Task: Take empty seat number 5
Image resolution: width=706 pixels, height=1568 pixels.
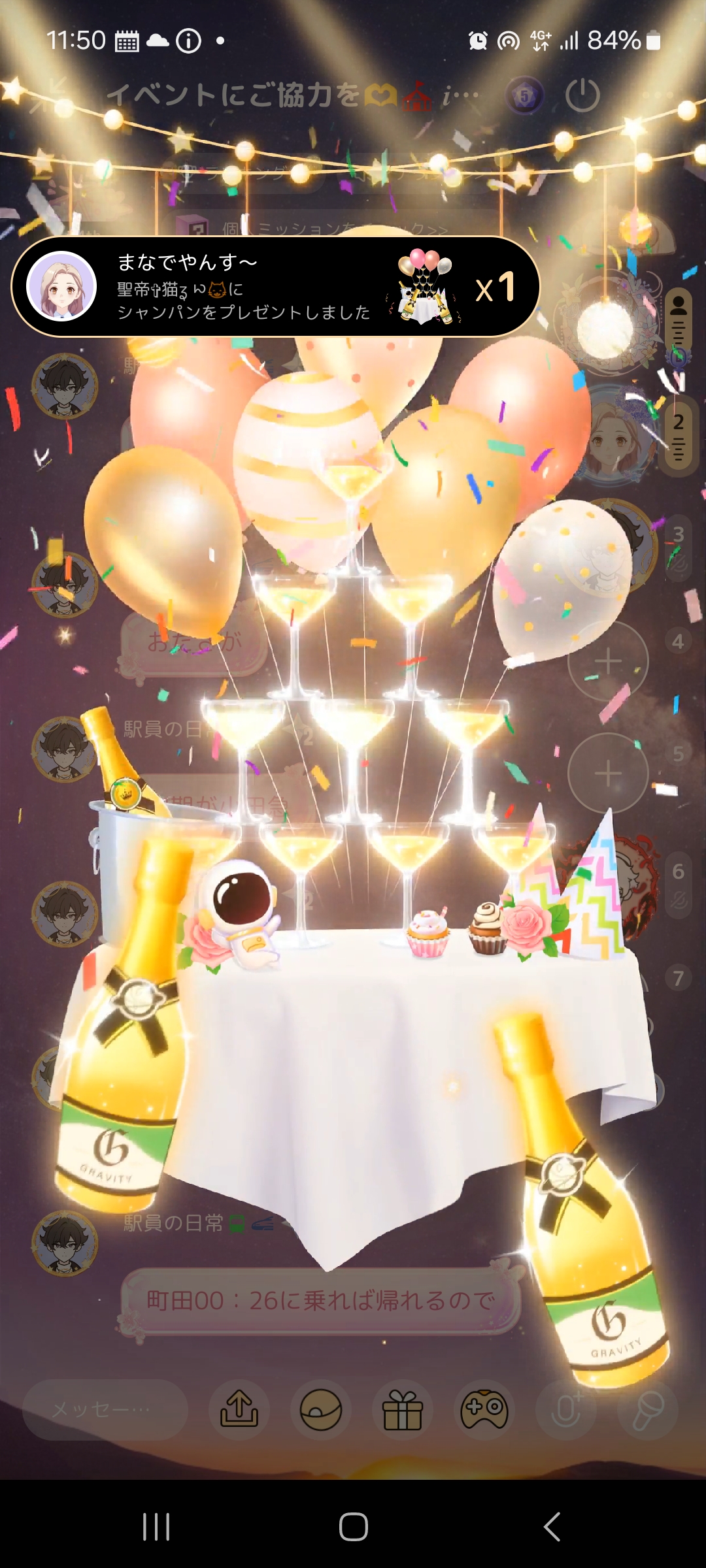Action: pyautogui.click(x=608, y=774)
